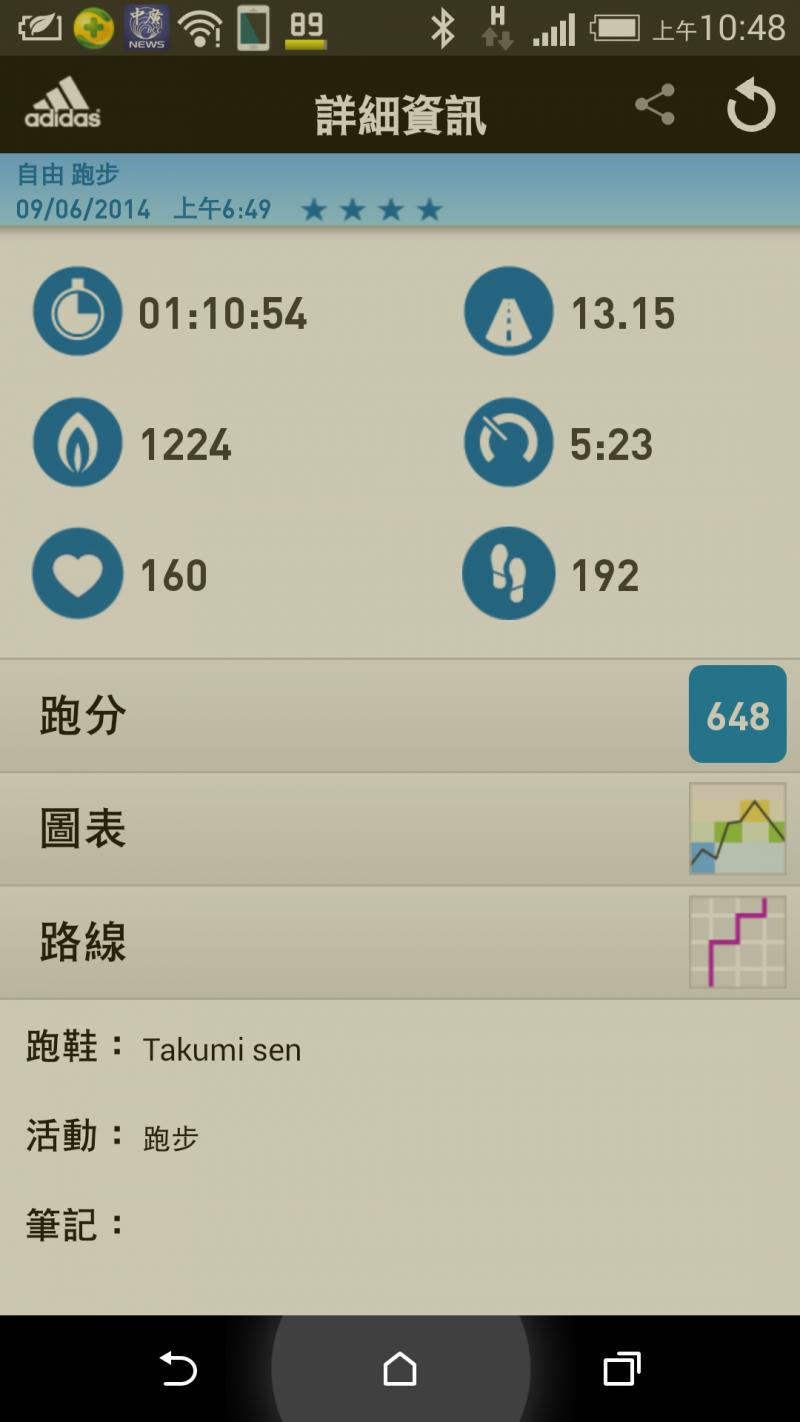Open the 圖表 charts row
This screenshot has height=1422, width=800.
pyautogui.click(x=400, y=829)
